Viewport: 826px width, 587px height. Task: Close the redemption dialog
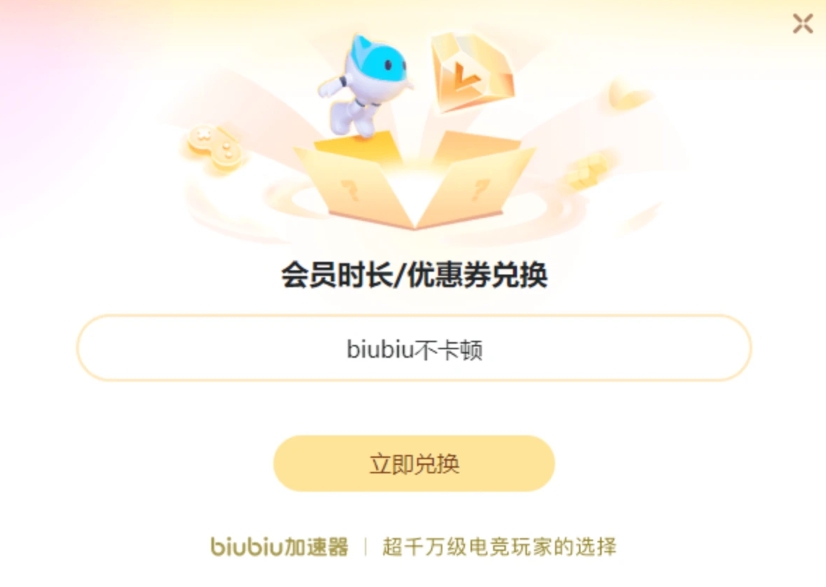802,24
